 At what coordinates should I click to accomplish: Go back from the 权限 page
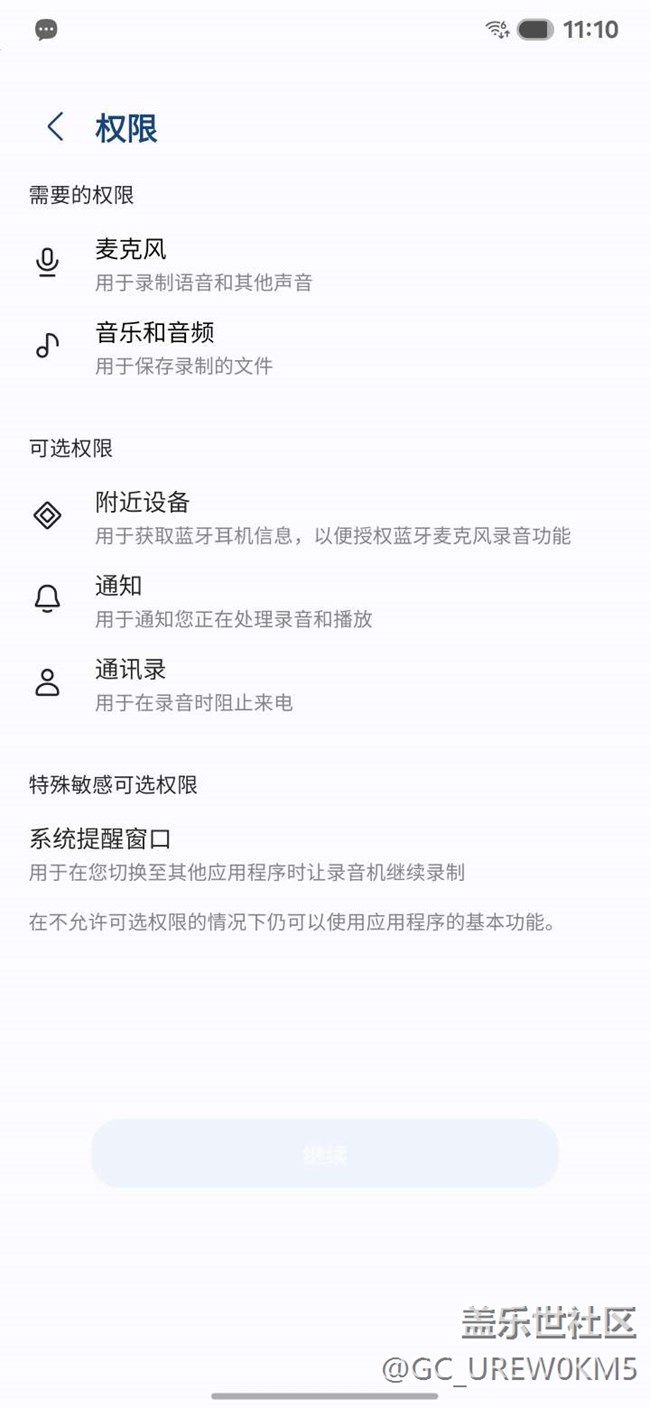(x=55, y=127)
